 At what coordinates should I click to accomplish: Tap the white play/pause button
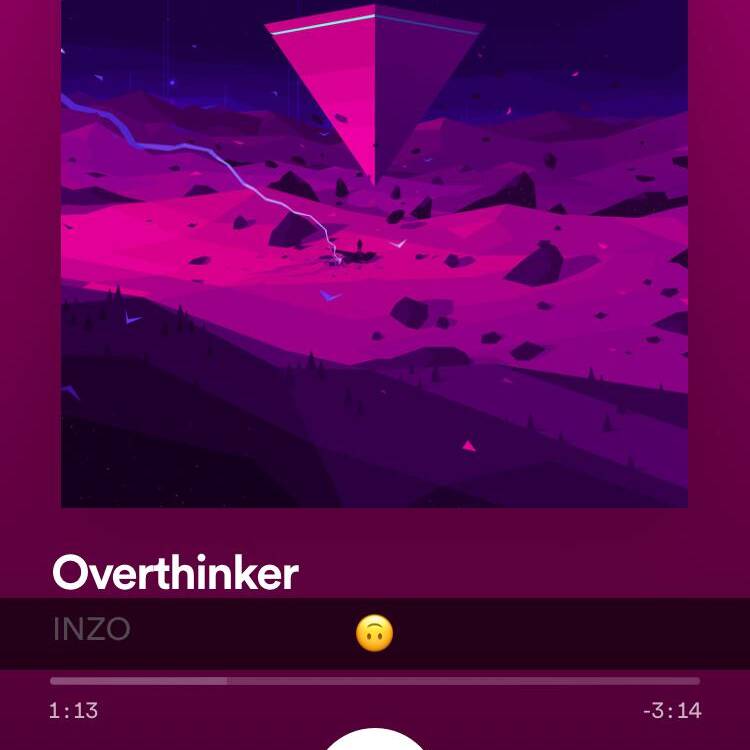pyautogui.click(x=375, y=741)
